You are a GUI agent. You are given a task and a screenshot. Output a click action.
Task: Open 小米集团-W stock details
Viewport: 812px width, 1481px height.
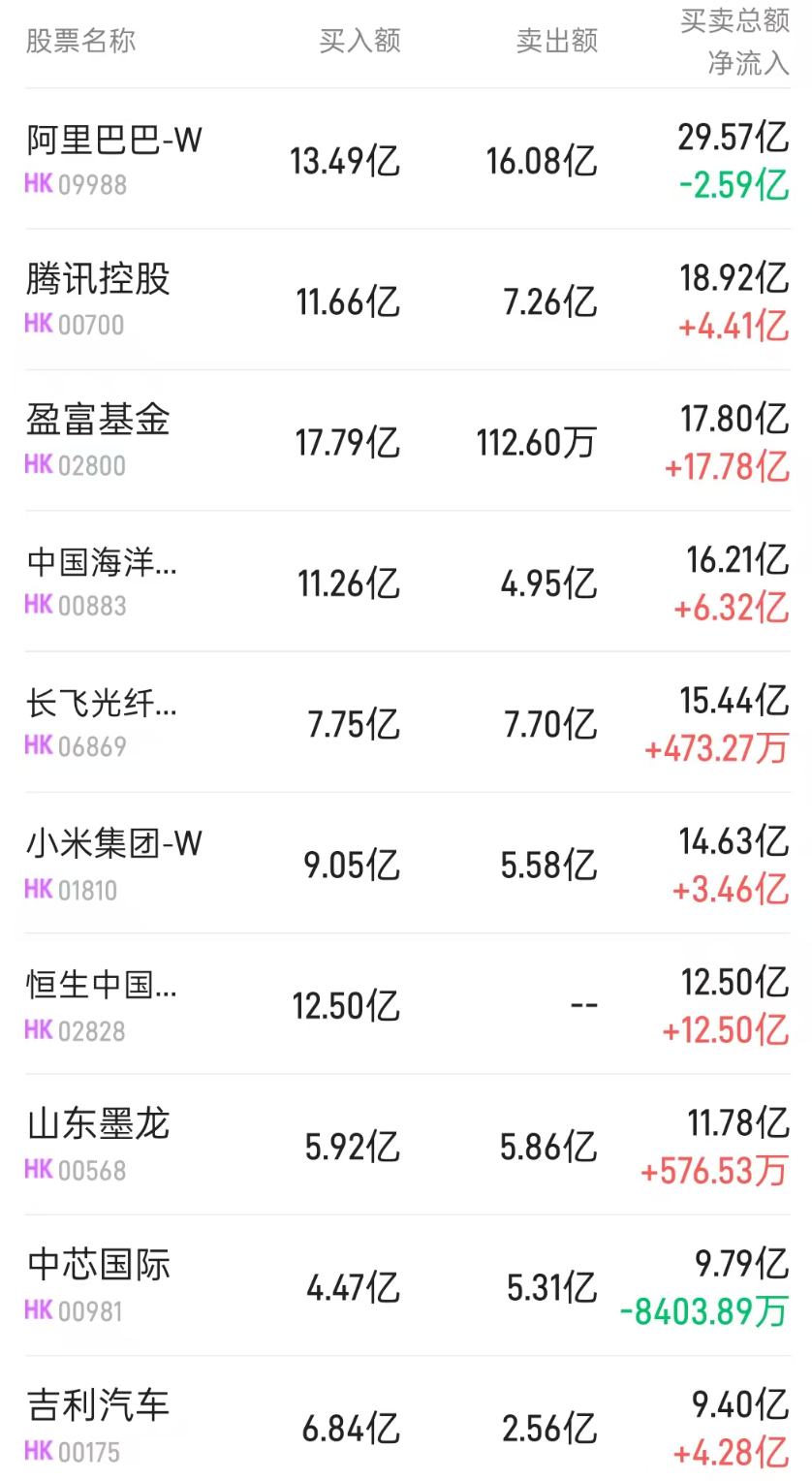(x=114, y=843)
